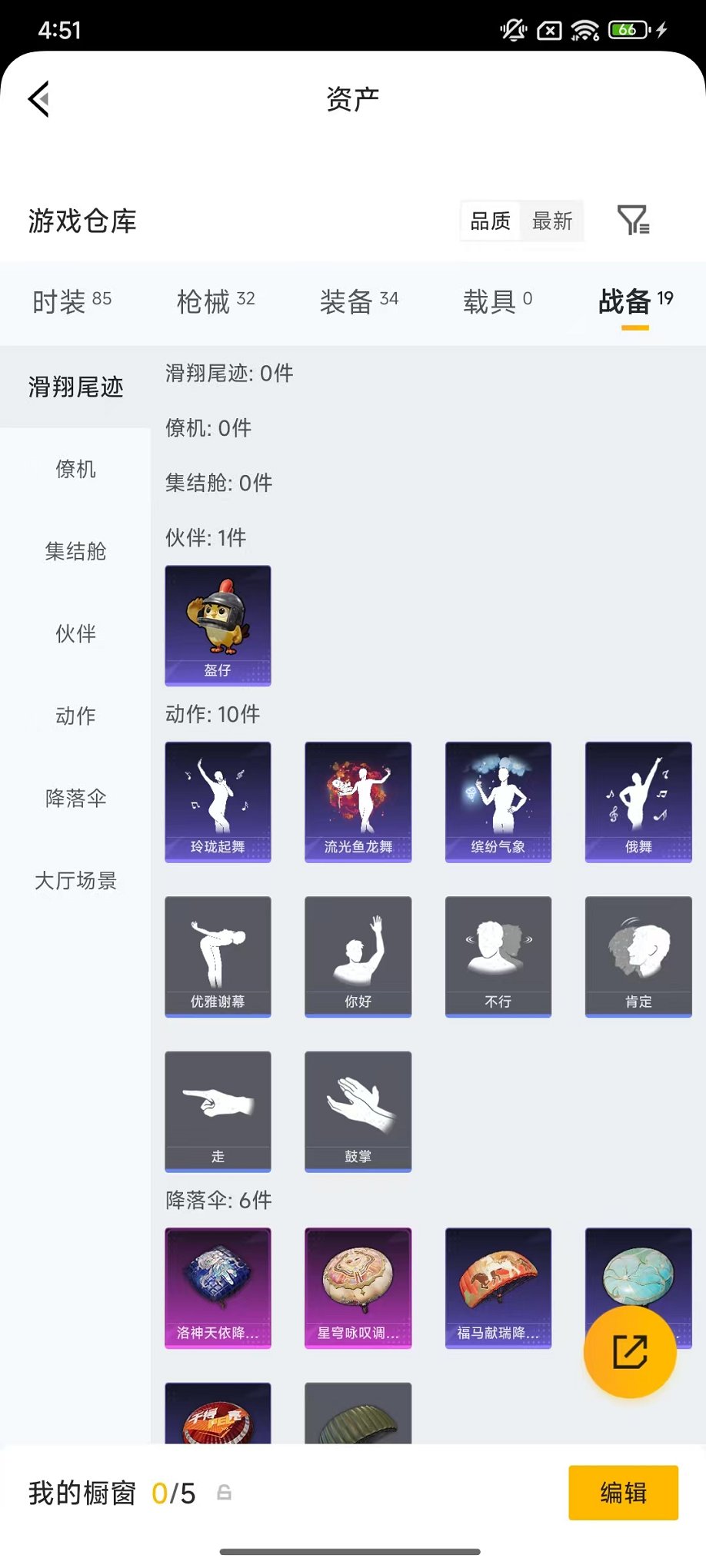
Task: Toggle the 不行 emote selection
Action: (498, 956)
